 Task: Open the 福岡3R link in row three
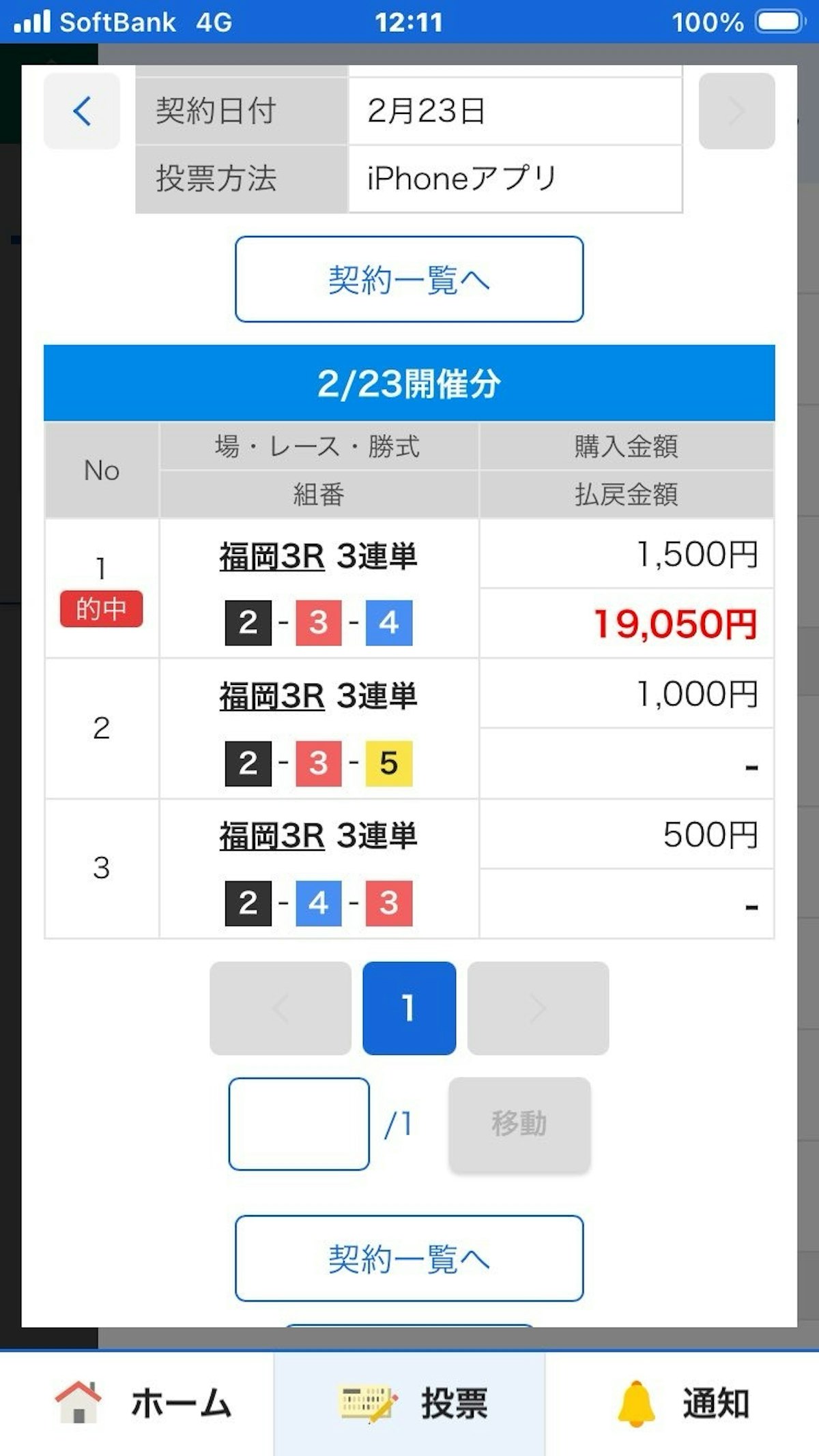click(271, 834)
